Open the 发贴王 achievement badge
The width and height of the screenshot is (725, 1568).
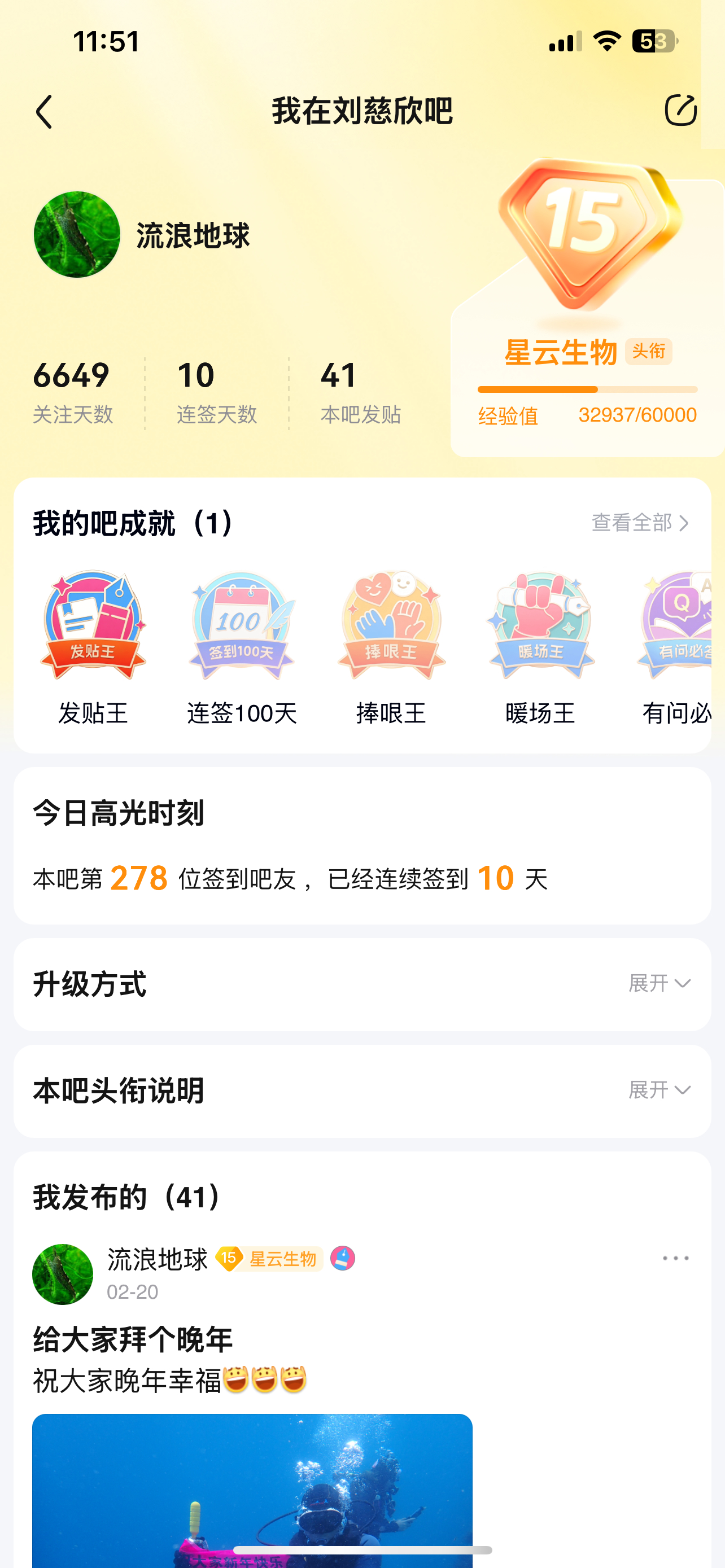(93, 626)
